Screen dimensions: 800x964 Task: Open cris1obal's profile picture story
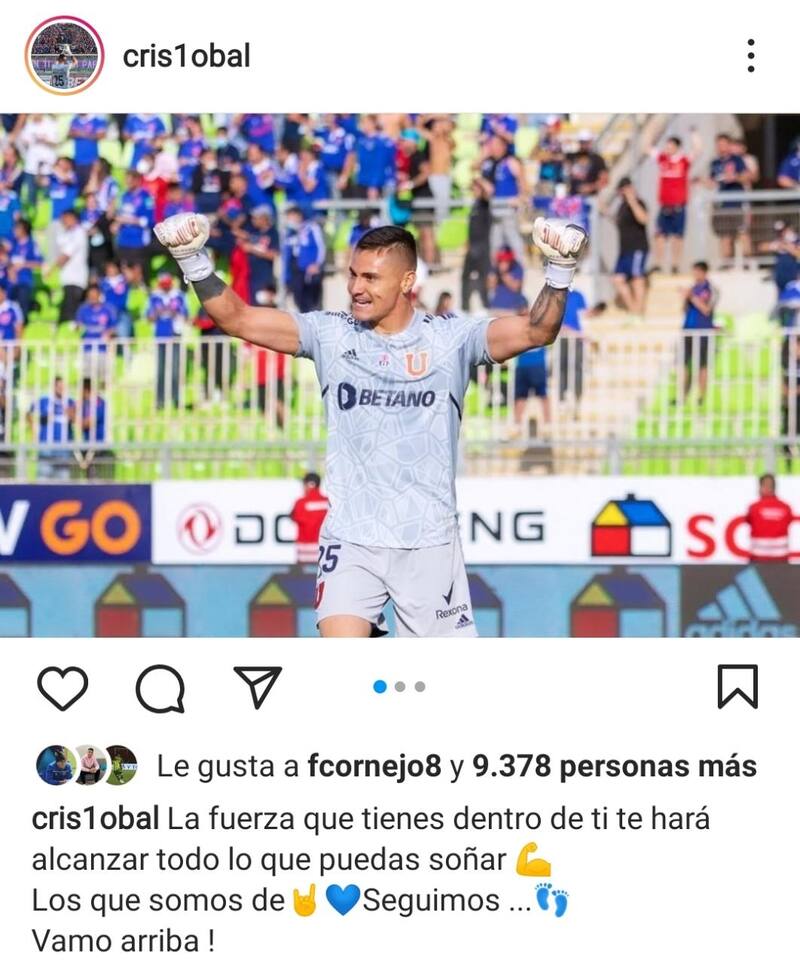click(x=64, y=56)
